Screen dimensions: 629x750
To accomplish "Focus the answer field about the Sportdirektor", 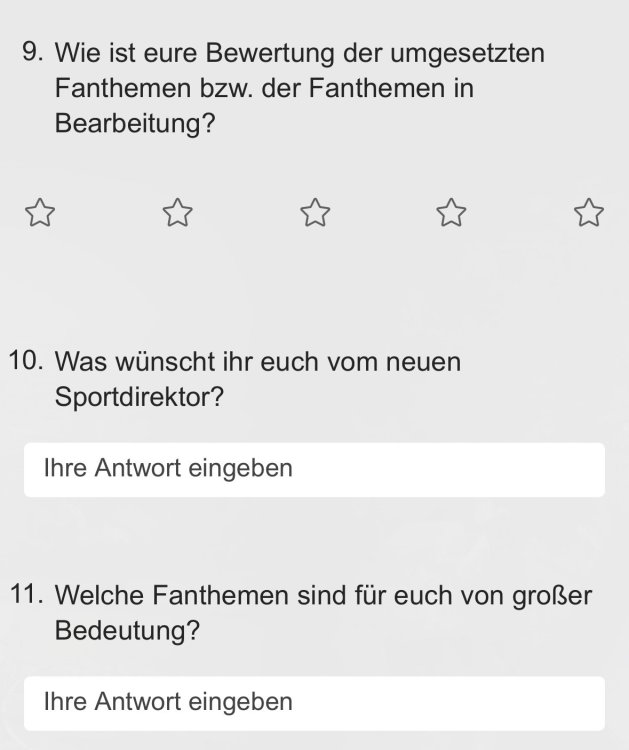I will [x=314, y=469].
